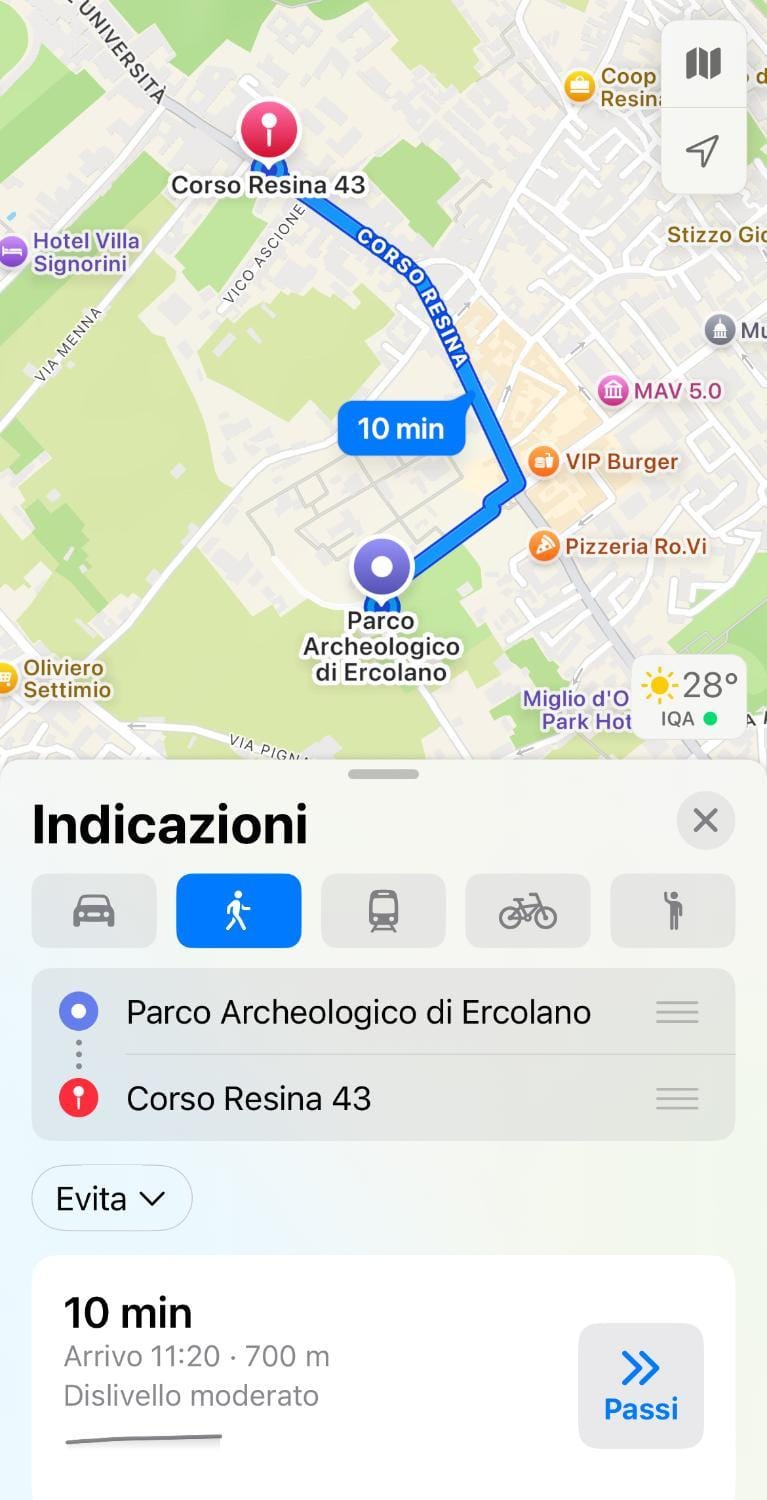Viewport: 767px width, 1500px height.
Task: Switch to cycling directions
Action: (x=527, y=910)
